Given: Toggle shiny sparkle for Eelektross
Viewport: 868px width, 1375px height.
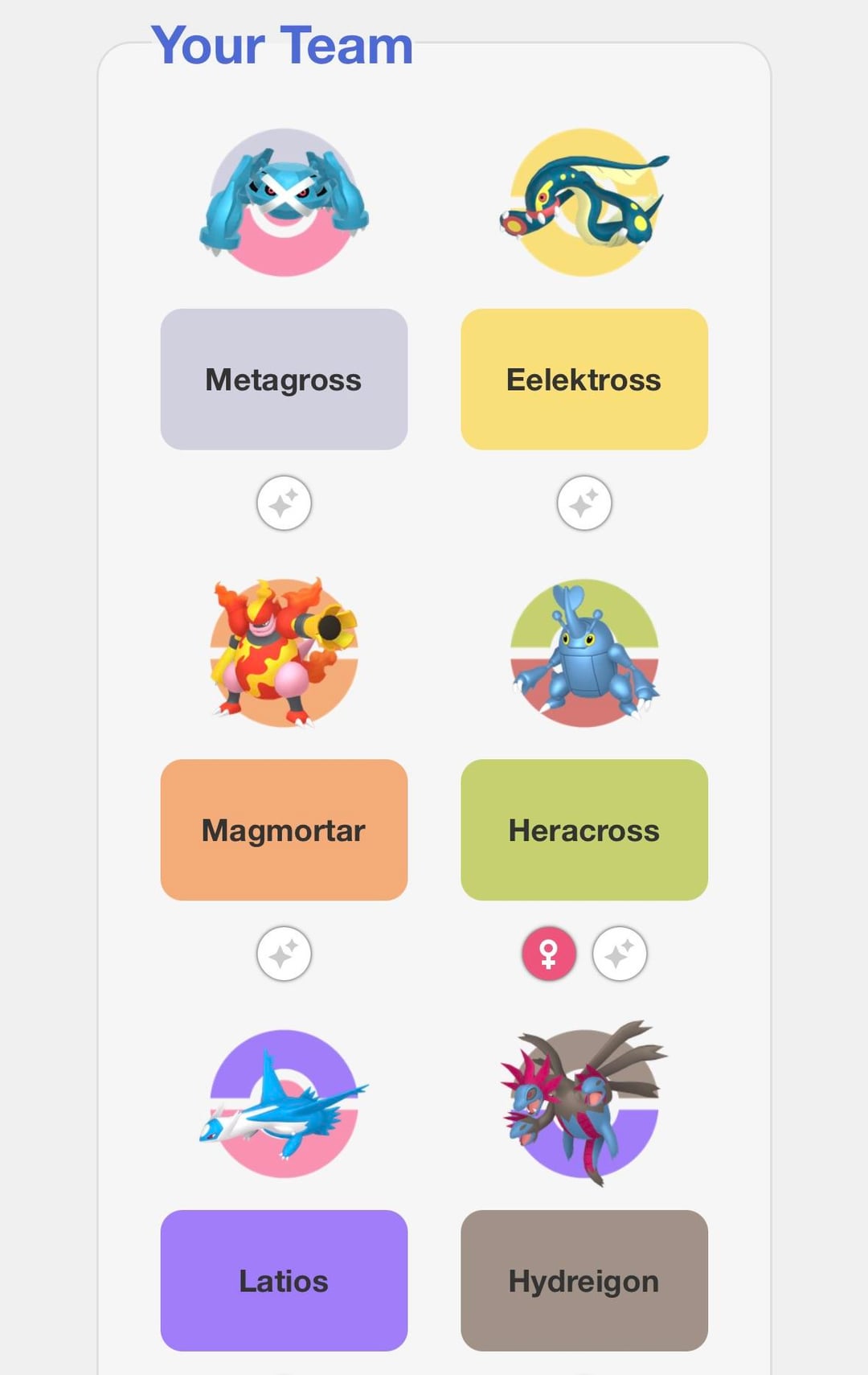Looking at the screenshot, I should click(584, 504).
